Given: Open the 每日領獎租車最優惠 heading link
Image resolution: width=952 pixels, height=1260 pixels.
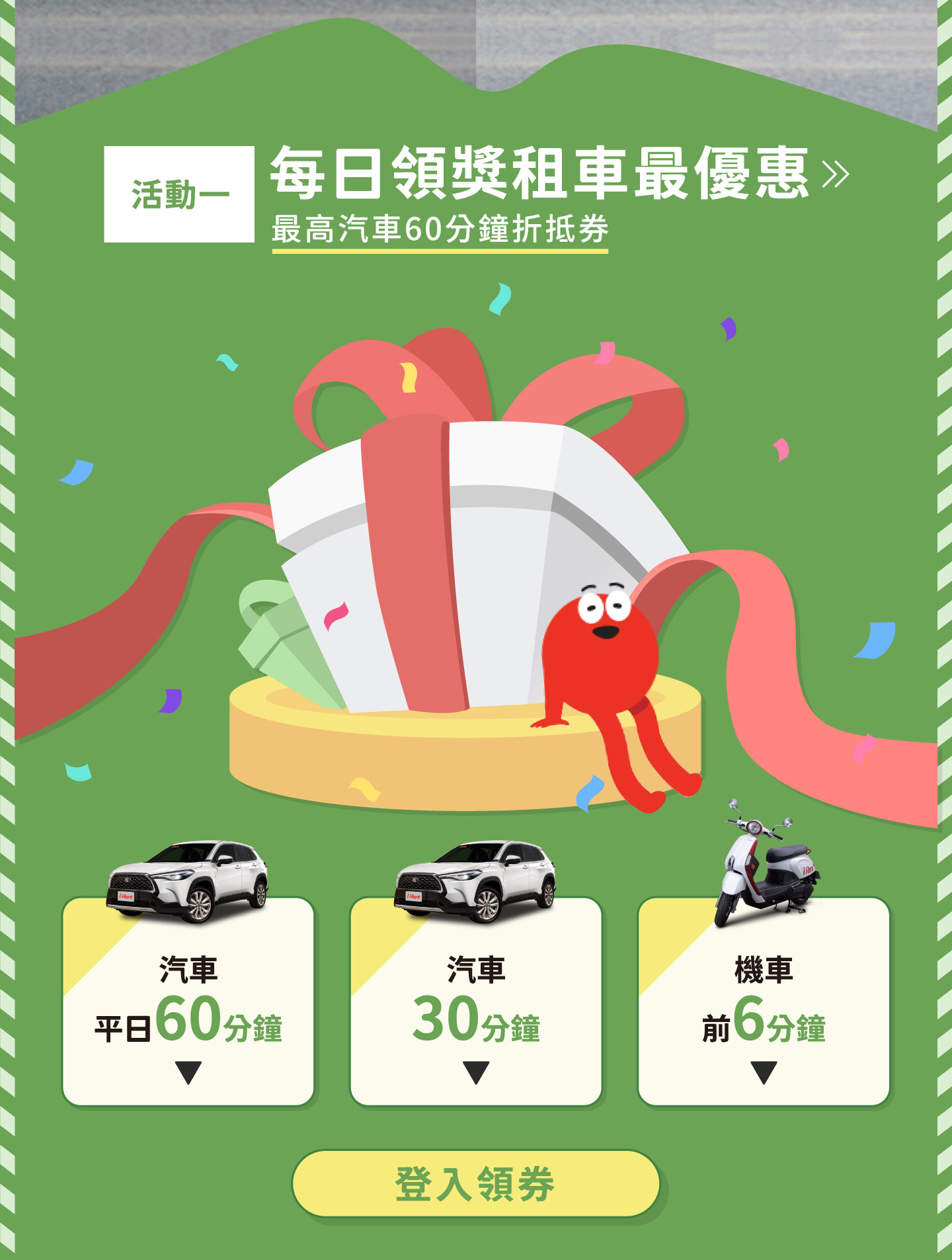Looking at the screenshot, I should click(x=559, y=173).
